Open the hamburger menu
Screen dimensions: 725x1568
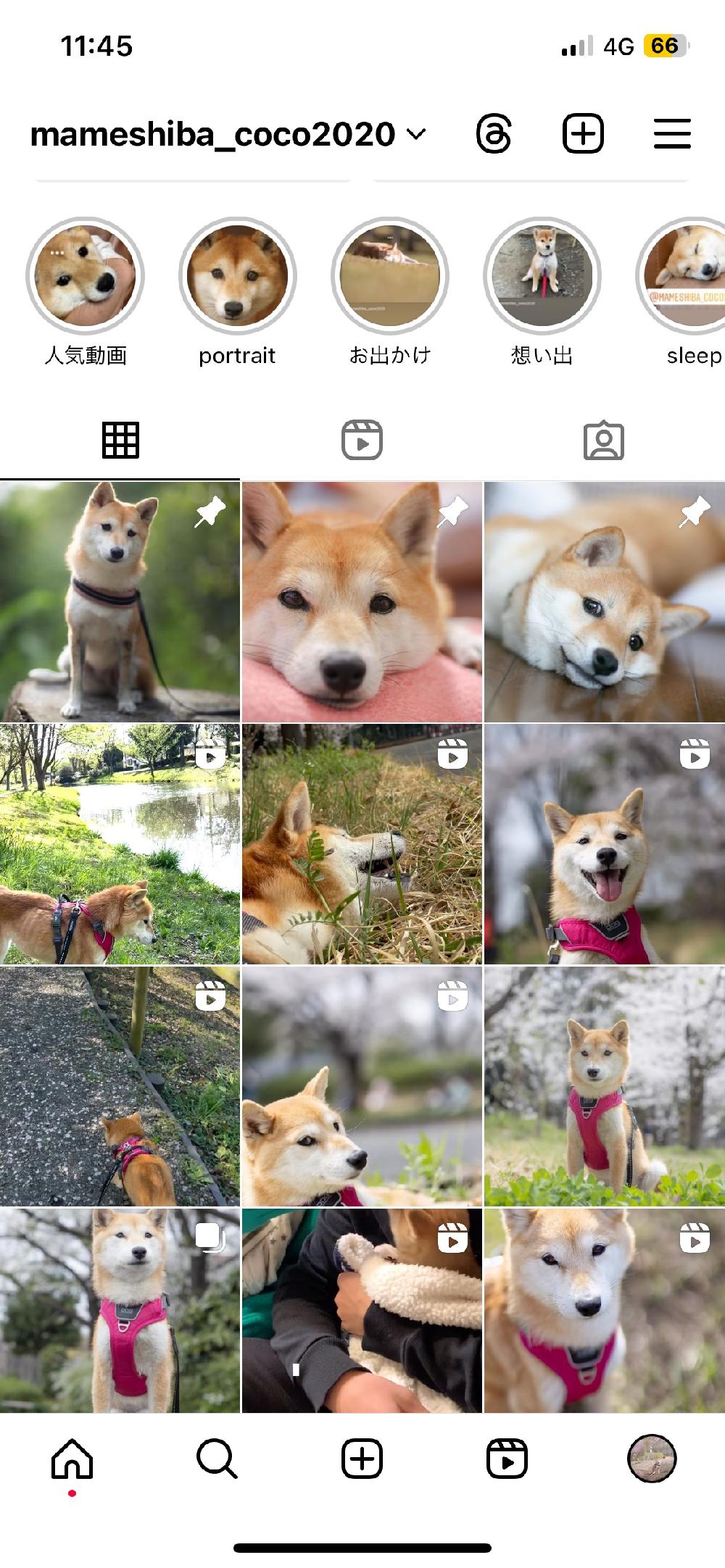(671, 134)
